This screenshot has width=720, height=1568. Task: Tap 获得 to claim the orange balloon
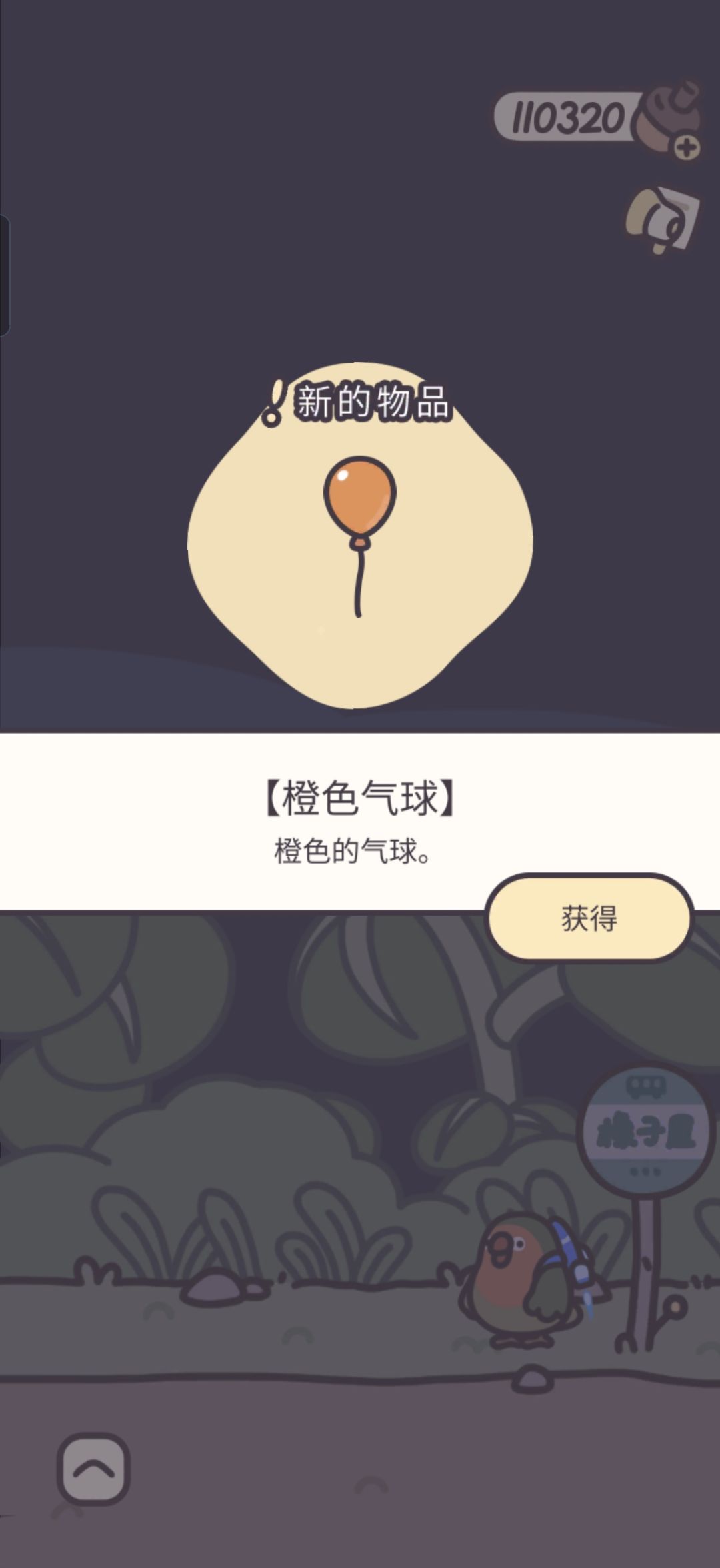pos(589,918)
